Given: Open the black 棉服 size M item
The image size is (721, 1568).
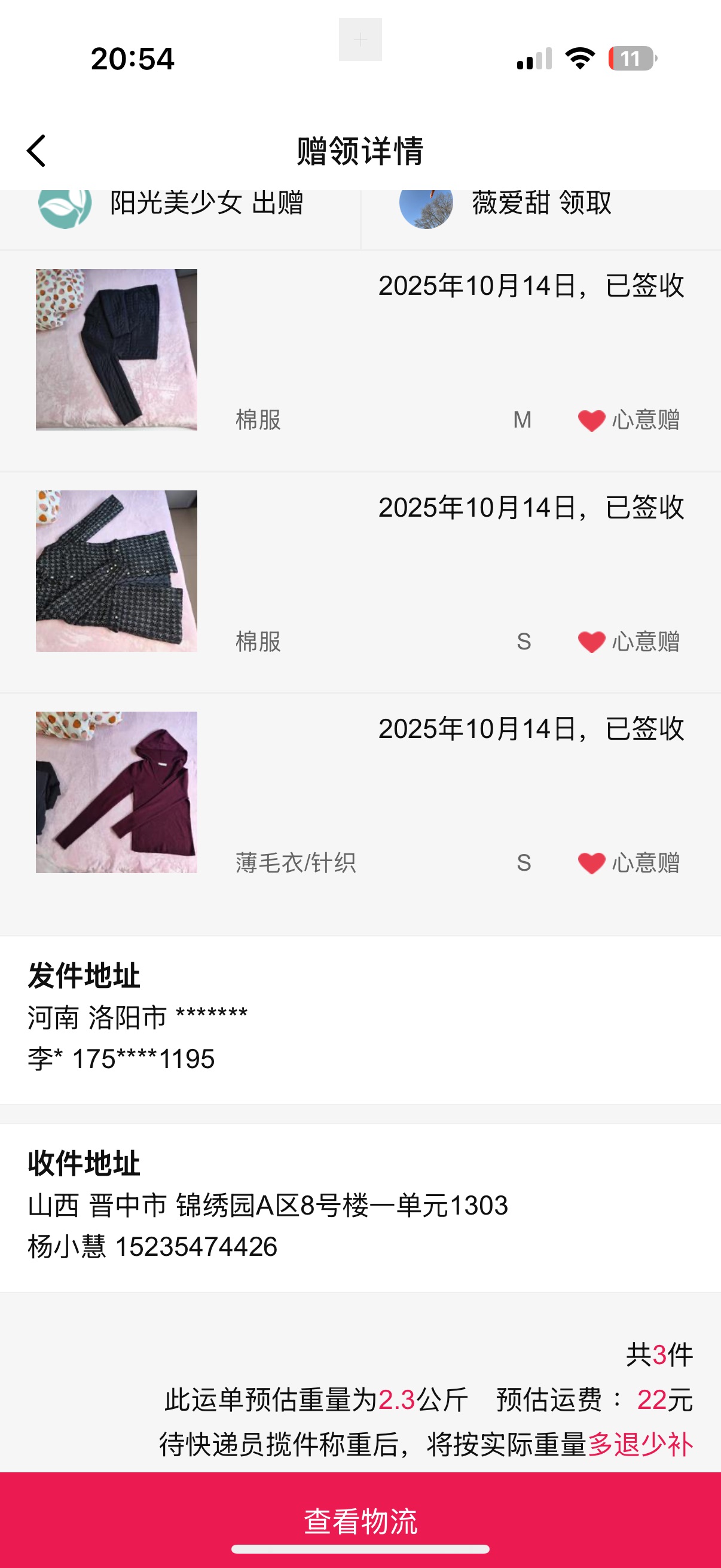Looking at the screenshot, I should click(x=116, y=350).
